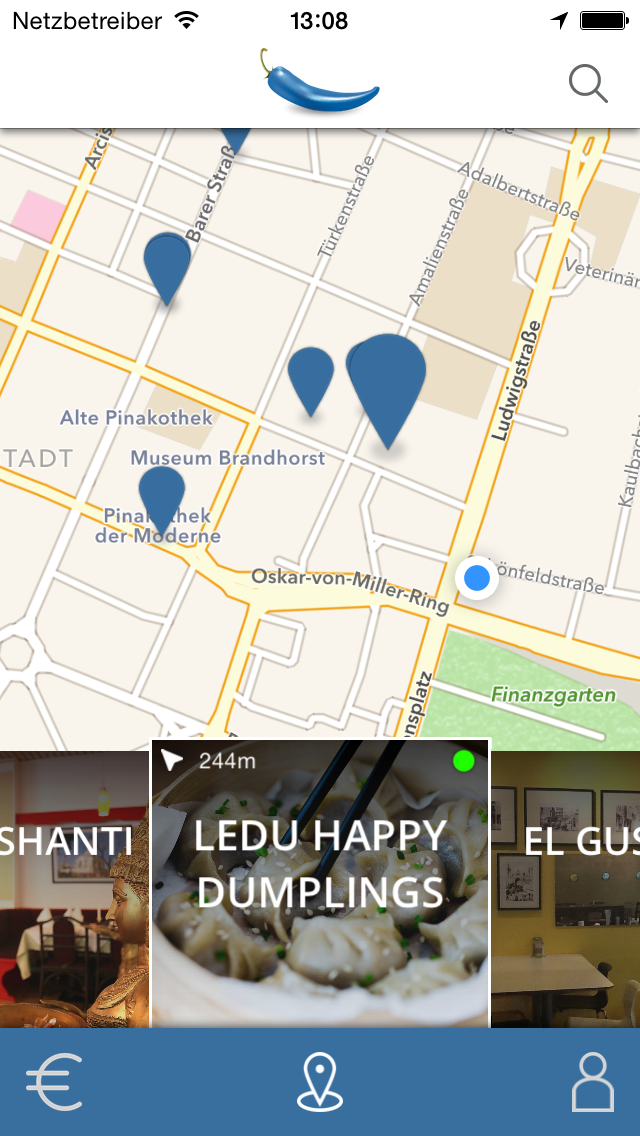This screenshot has width=640, height=1136.
Task: Open the El Gus restaurant card
Action: pos(565,890)
